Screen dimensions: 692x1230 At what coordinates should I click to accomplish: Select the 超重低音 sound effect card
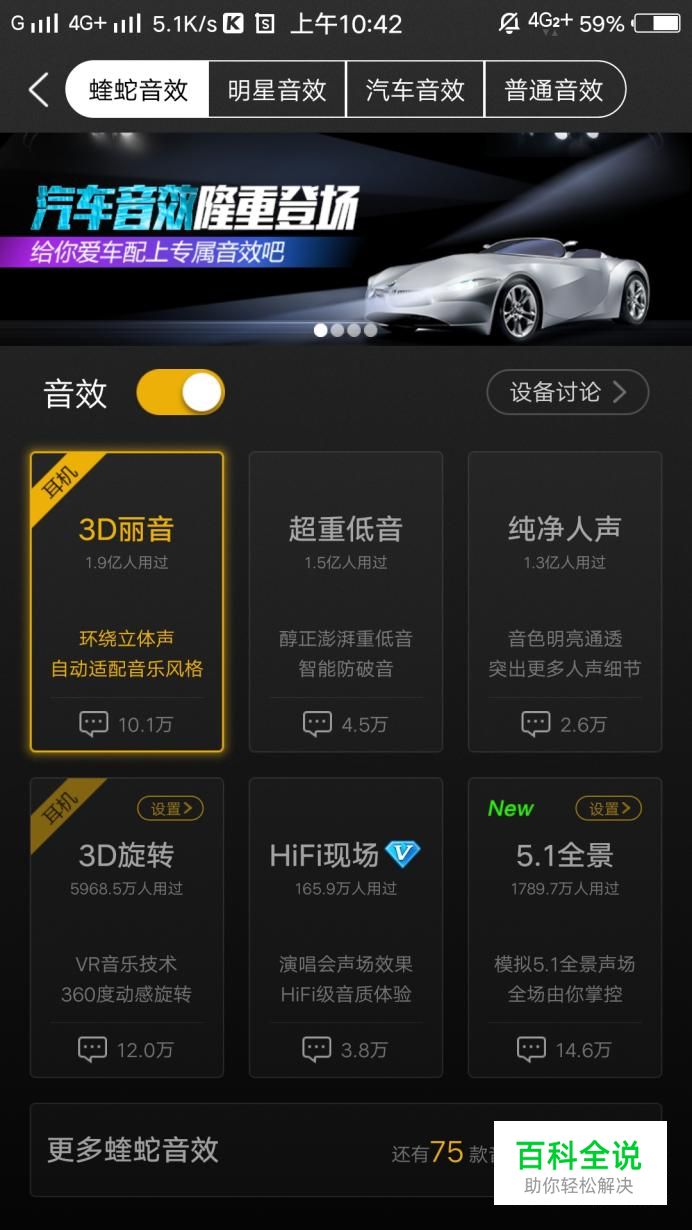click(x=346, y=601)
